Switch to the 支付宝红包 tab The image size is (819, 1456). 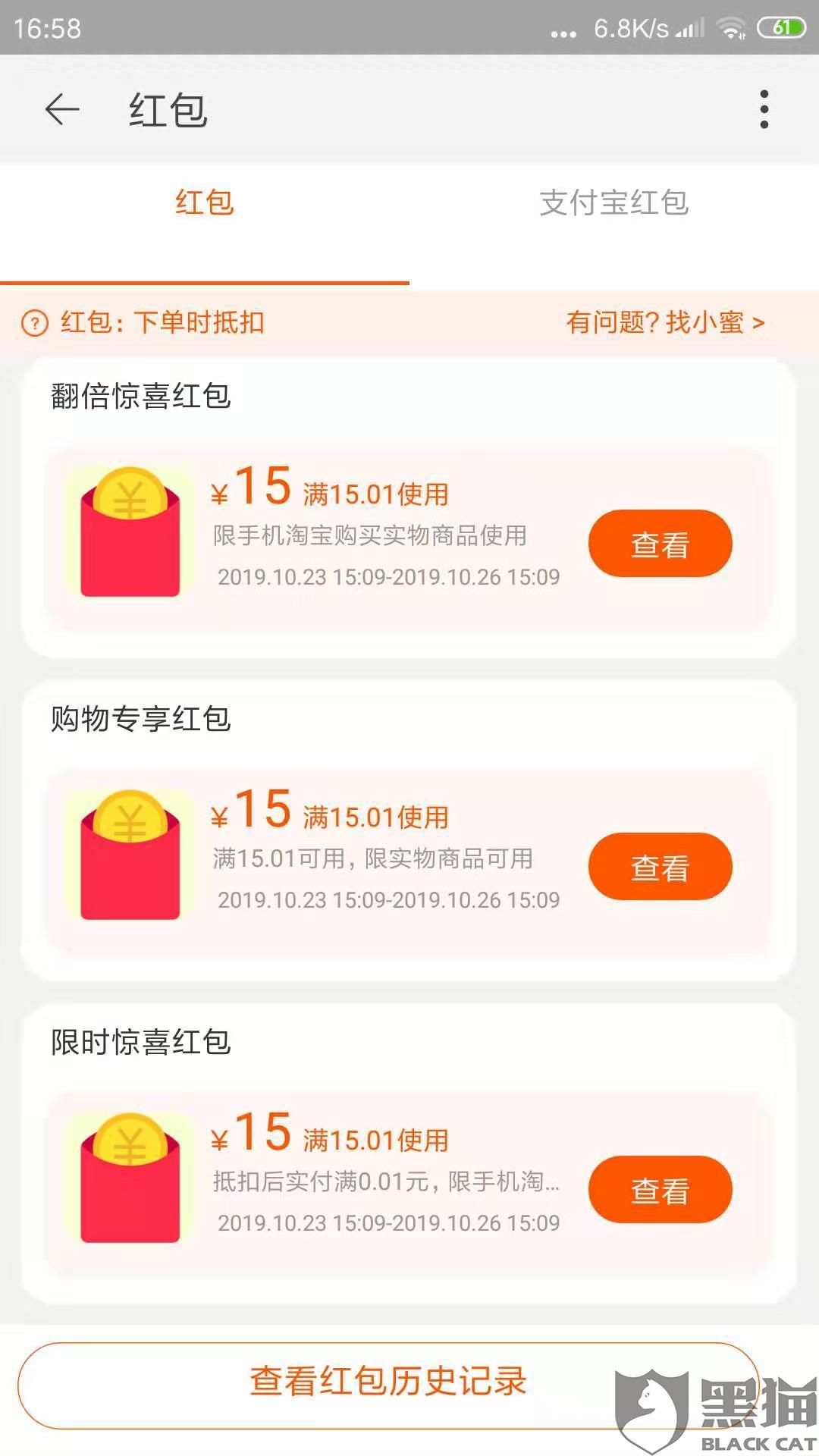614,203
